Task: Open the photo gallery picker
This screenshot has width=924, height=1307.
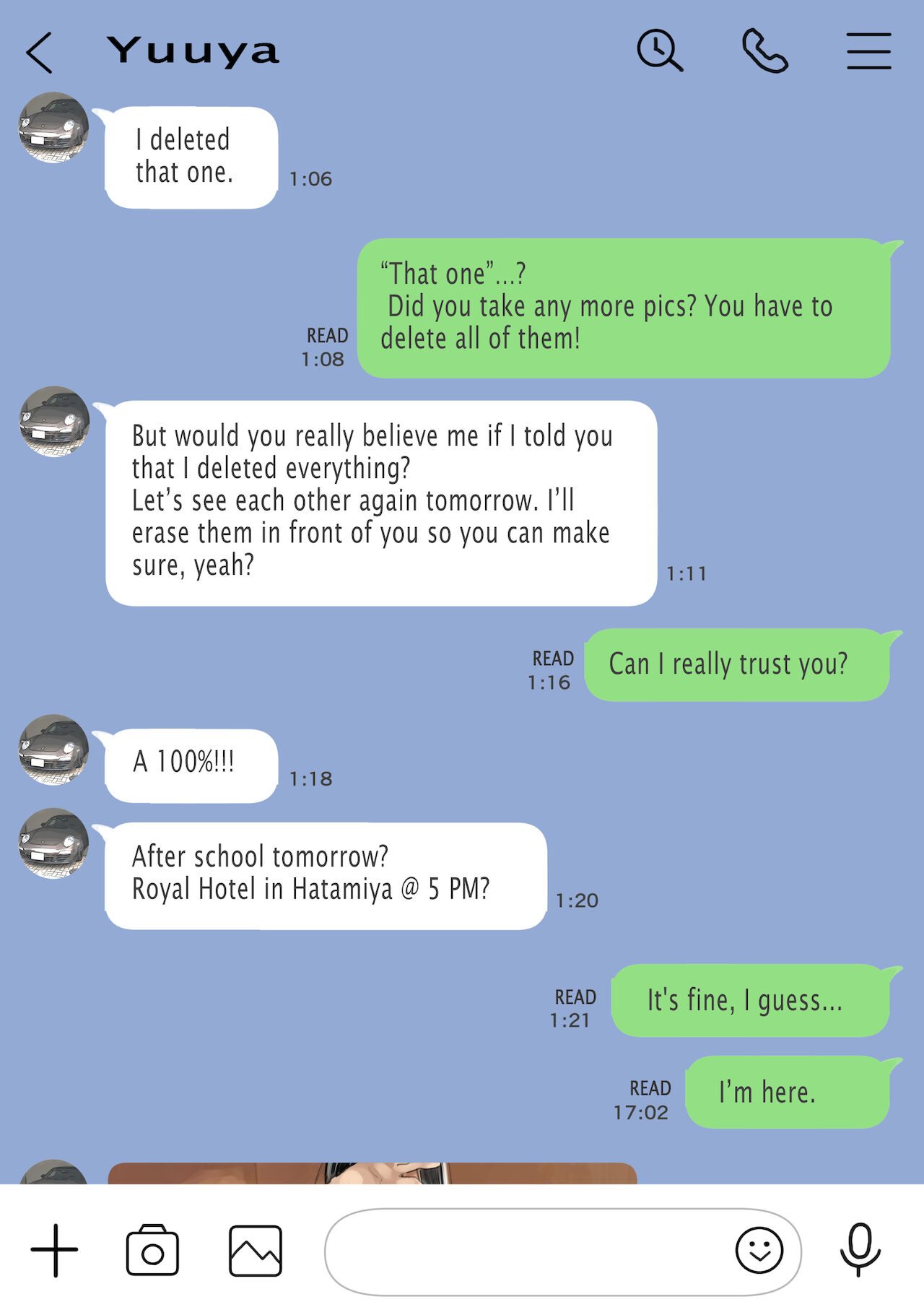Action: 256,1251
